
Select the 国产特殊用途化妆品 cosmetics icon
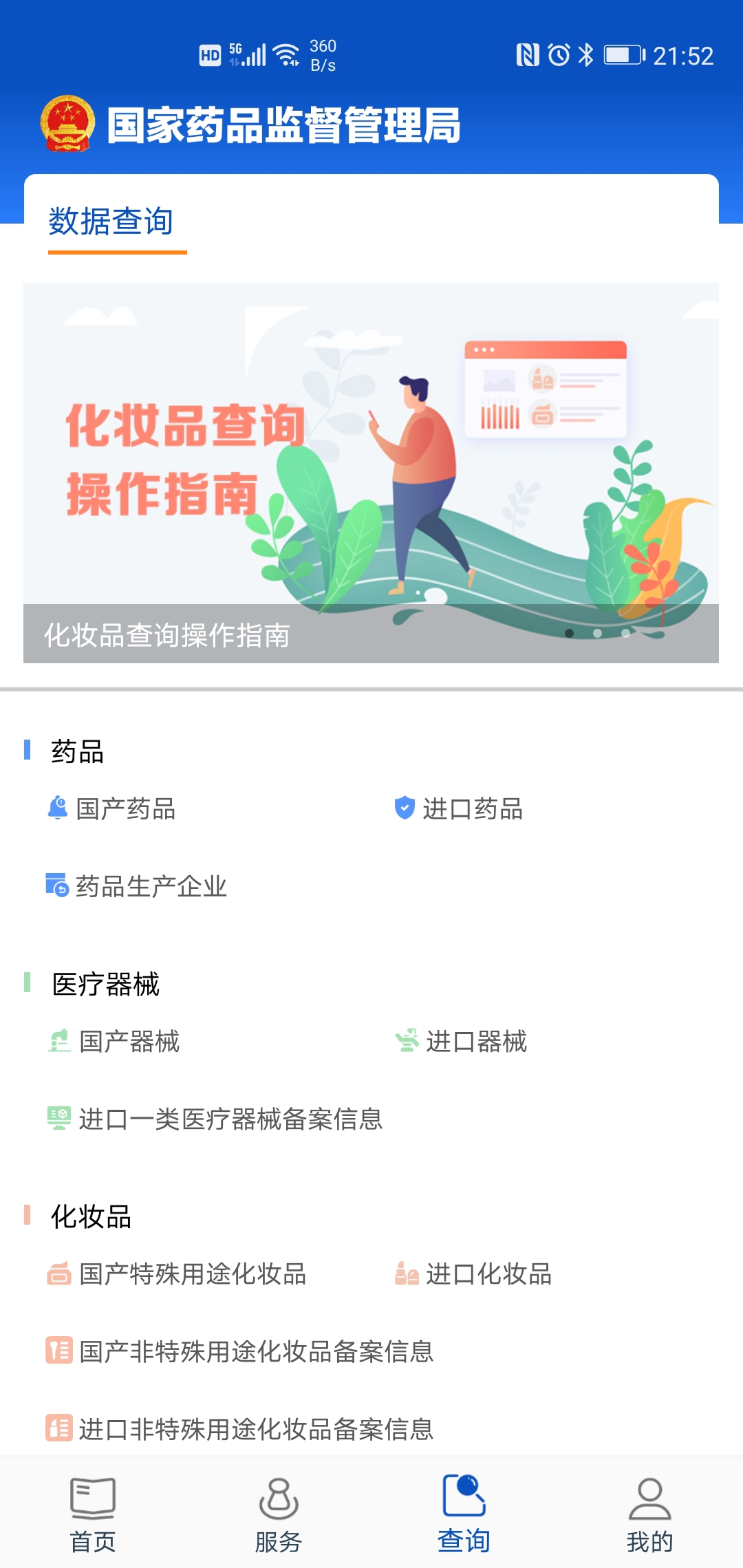click(58, 1274)
